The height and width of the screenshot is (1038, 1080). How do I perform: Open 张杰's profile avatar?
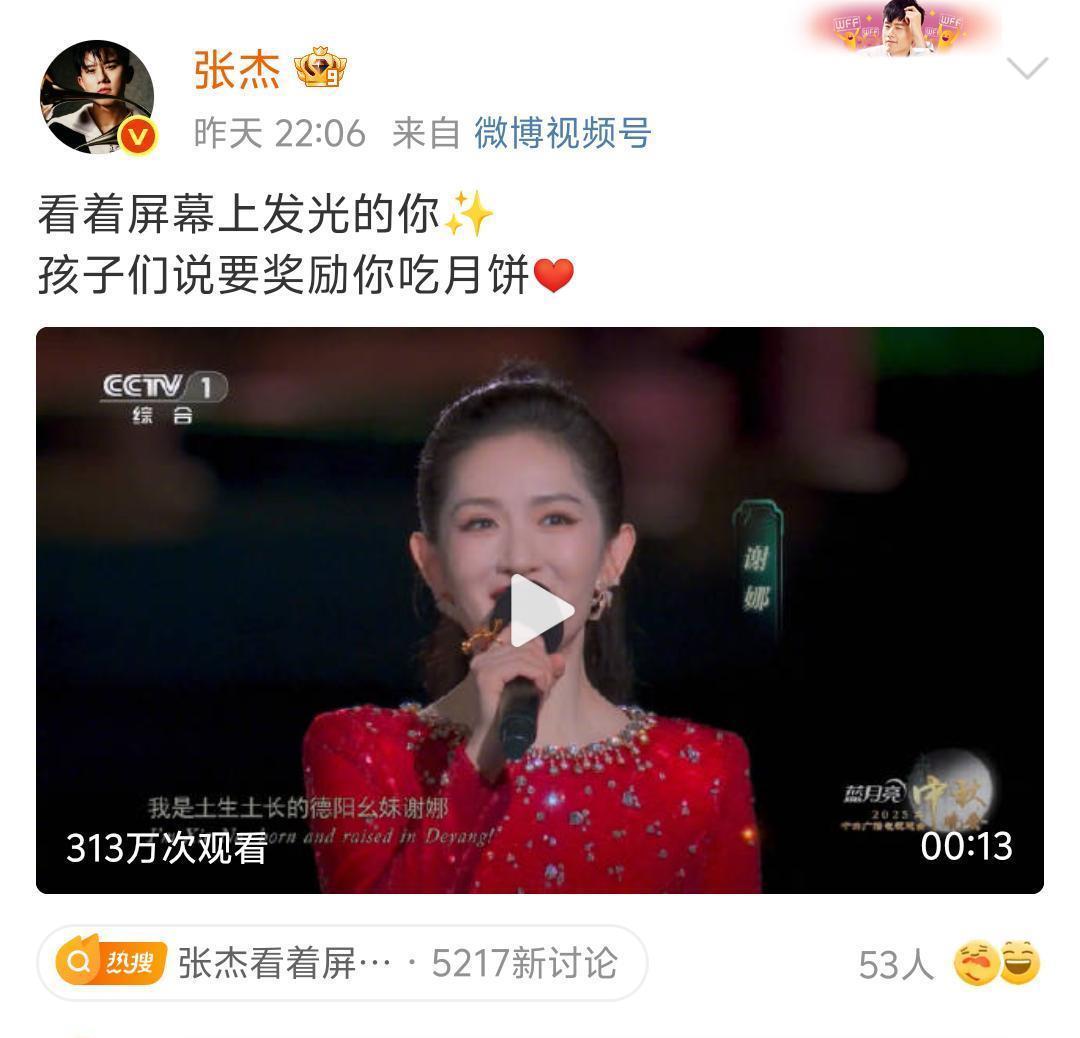click(x=97, y=97)
